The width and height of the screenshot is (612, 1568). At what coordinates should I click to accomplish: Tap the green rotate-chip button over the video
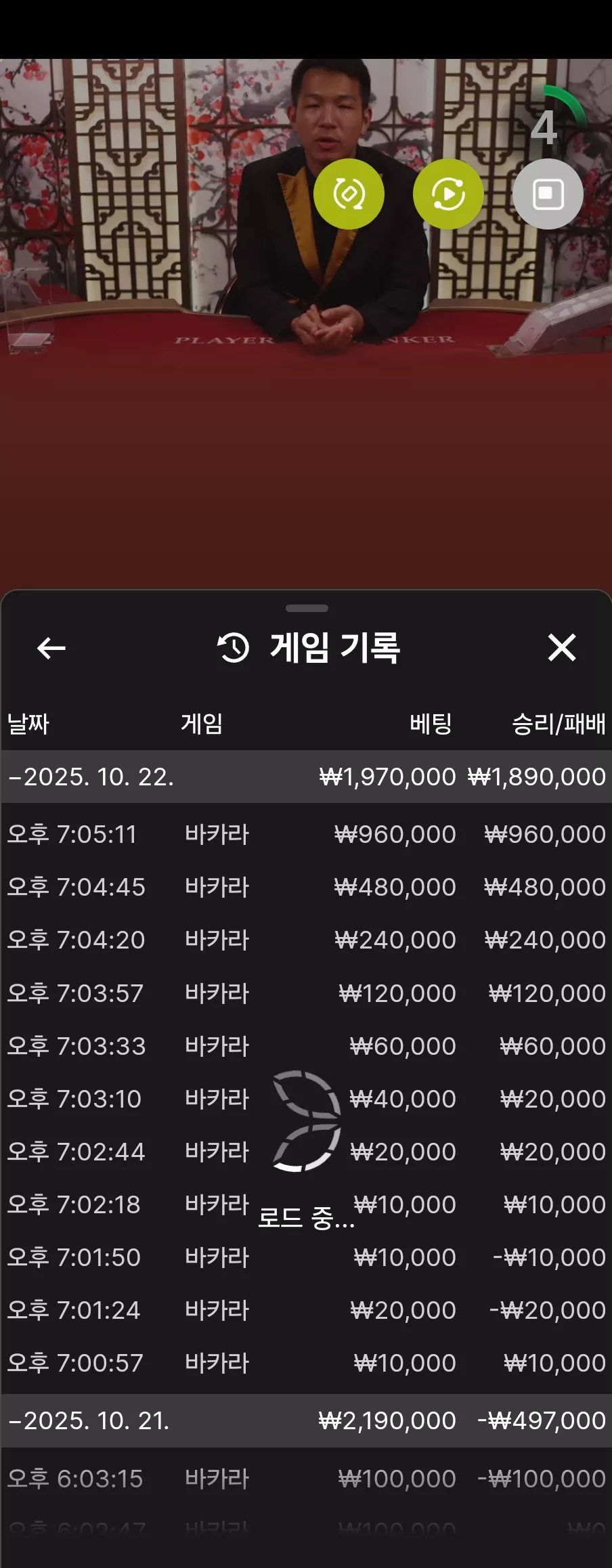349,194
